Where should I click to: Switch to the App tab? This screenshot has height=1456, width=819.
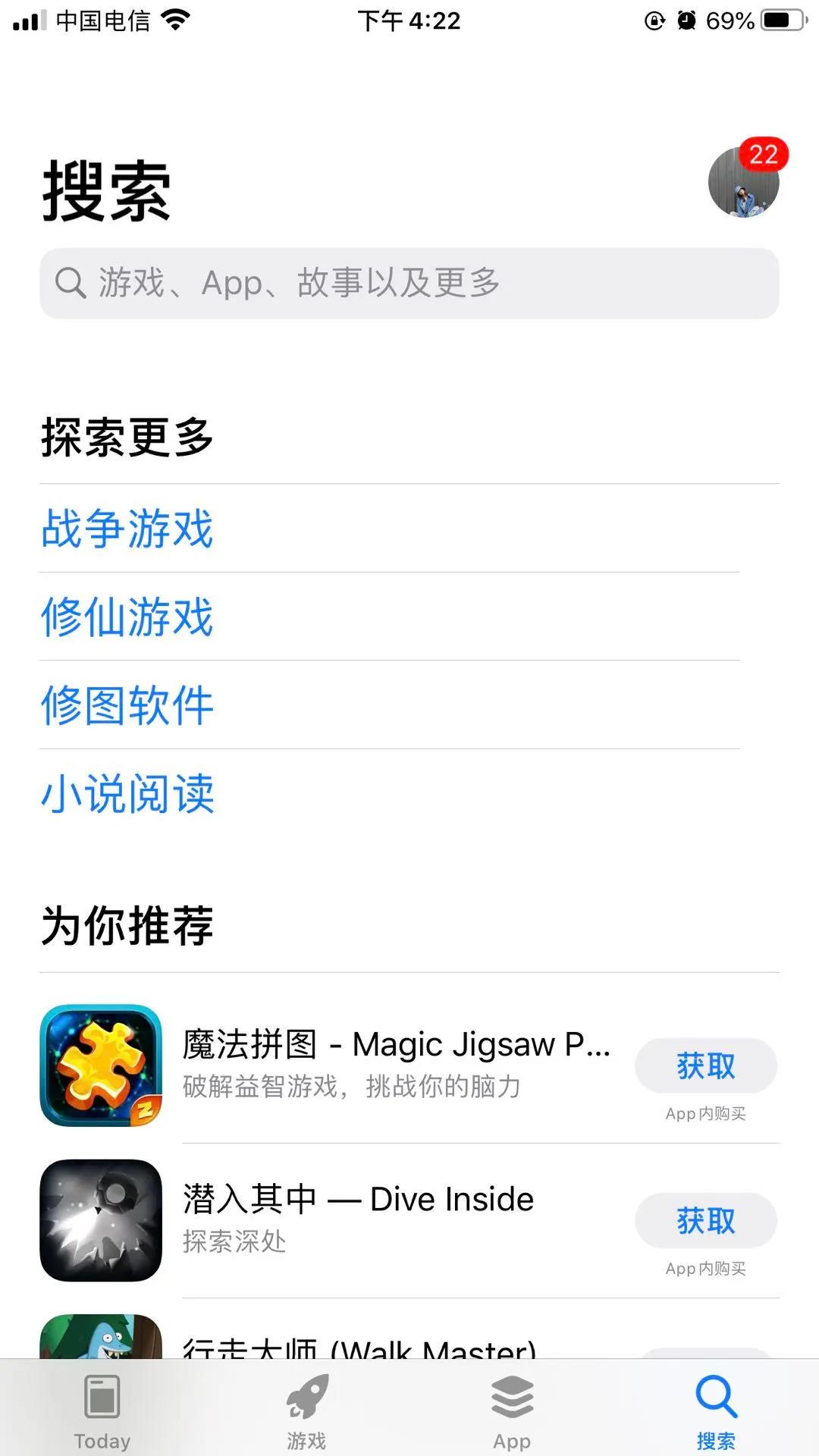pos(512,1410)
